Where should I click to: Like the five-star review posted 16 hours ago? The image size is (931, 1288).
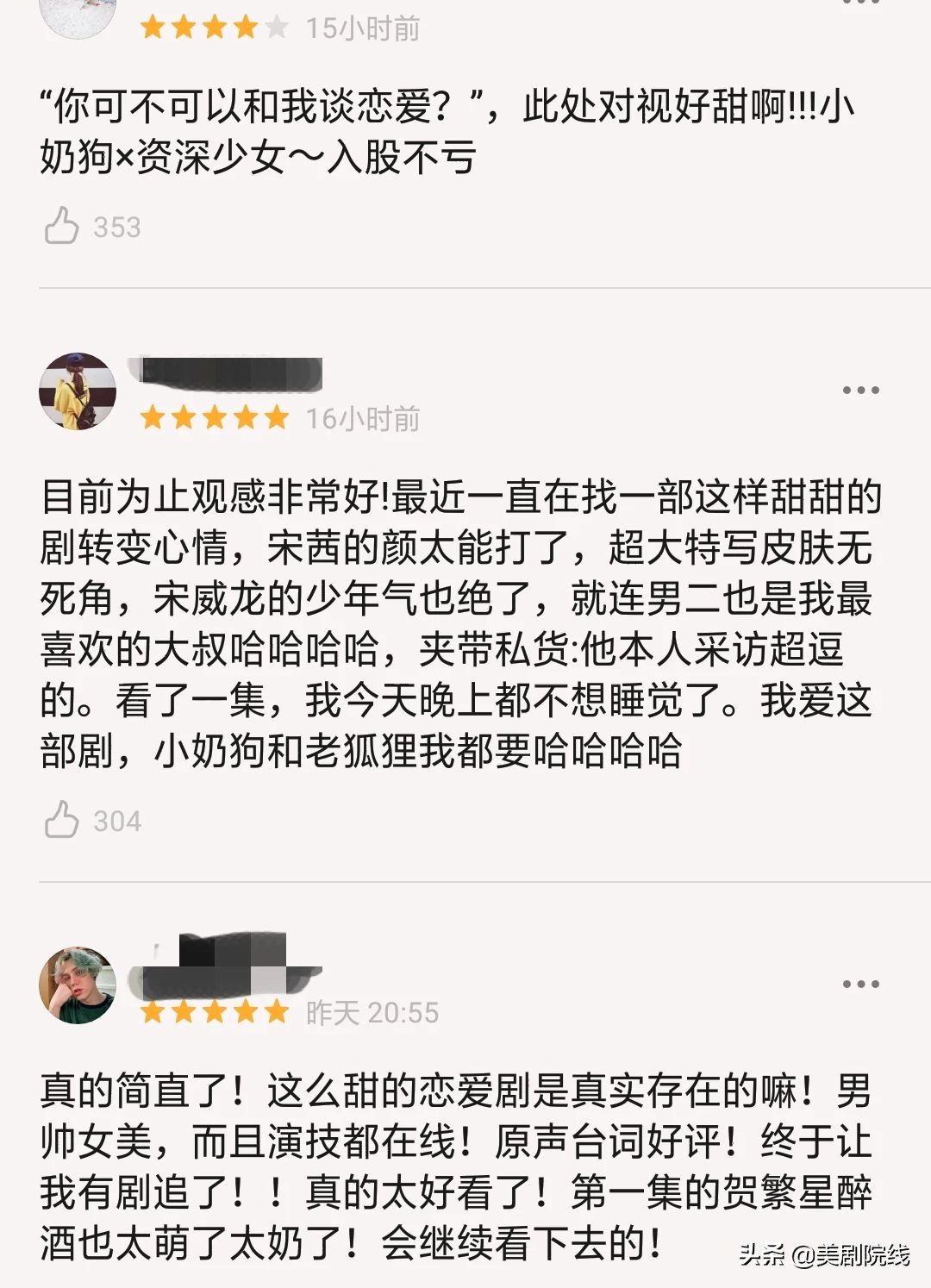(x=60, y=821)
